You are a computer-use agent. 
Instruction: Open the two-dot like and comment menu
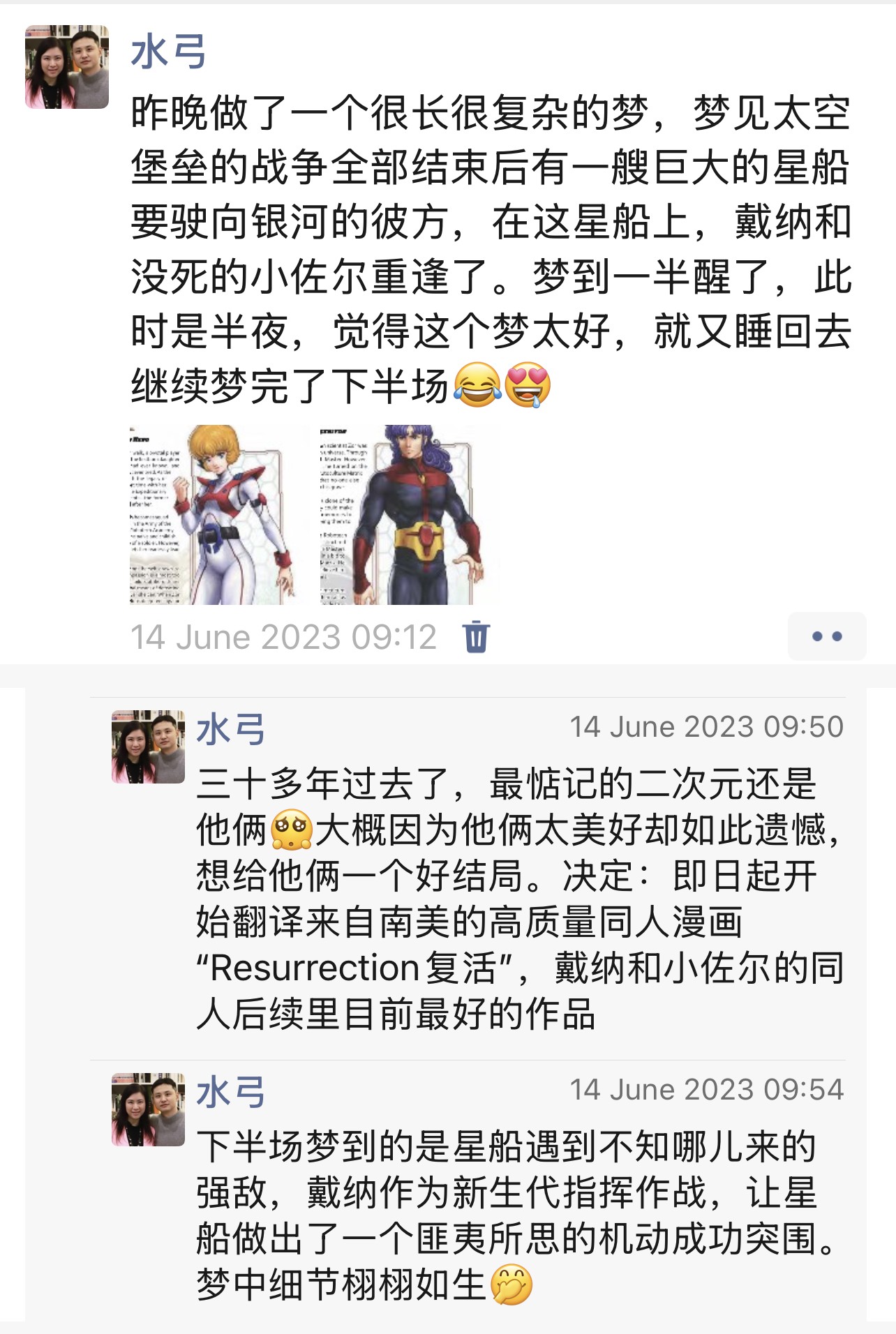[826, 636]
